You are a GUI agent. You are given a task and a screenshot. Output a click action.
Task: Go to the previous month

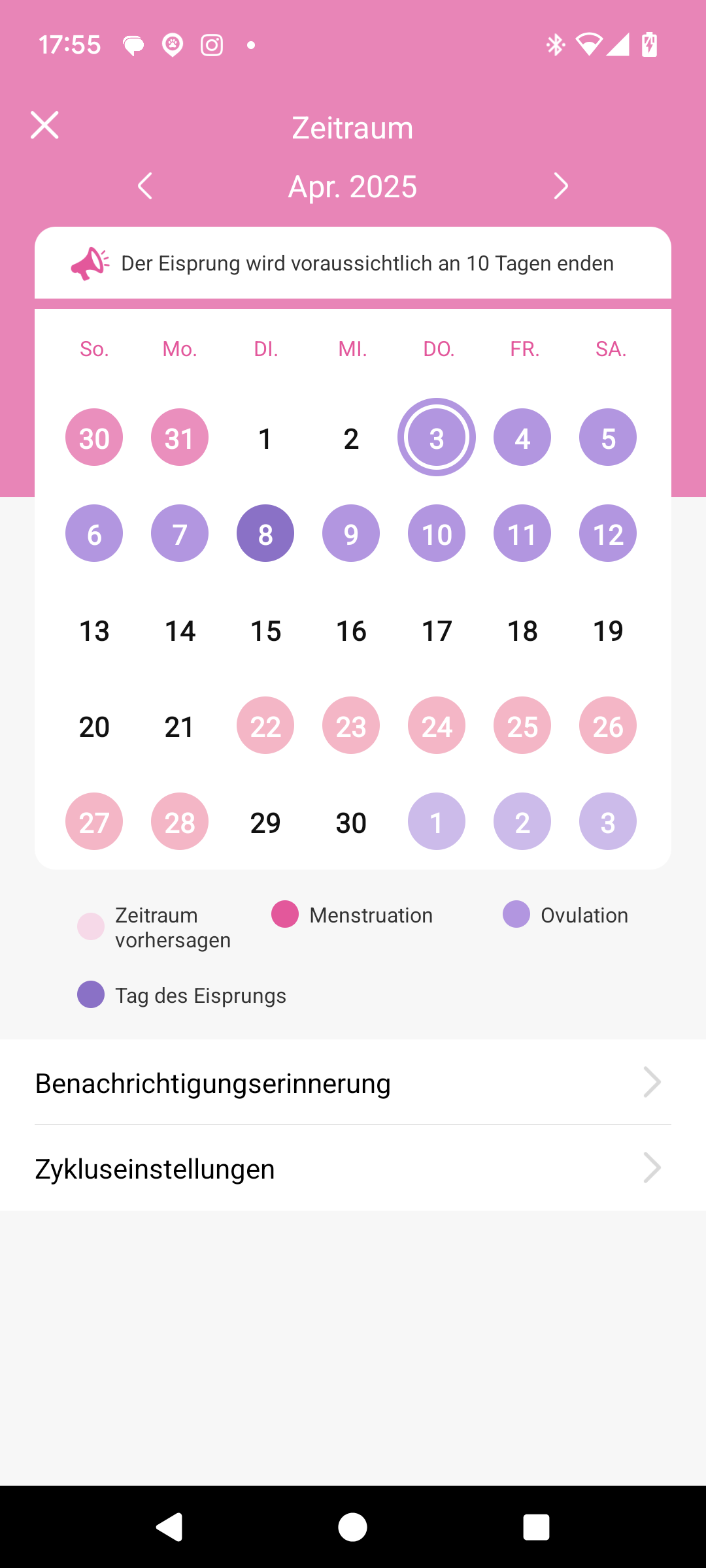click(145, 186)
